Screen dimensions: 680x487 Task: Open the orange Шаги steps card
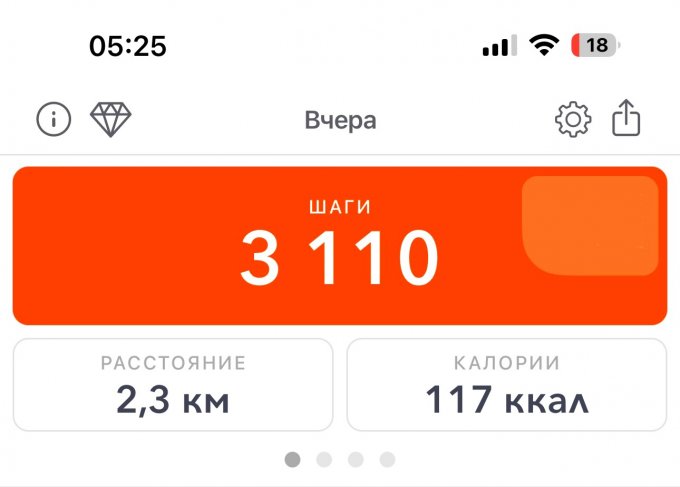(340, 246)
